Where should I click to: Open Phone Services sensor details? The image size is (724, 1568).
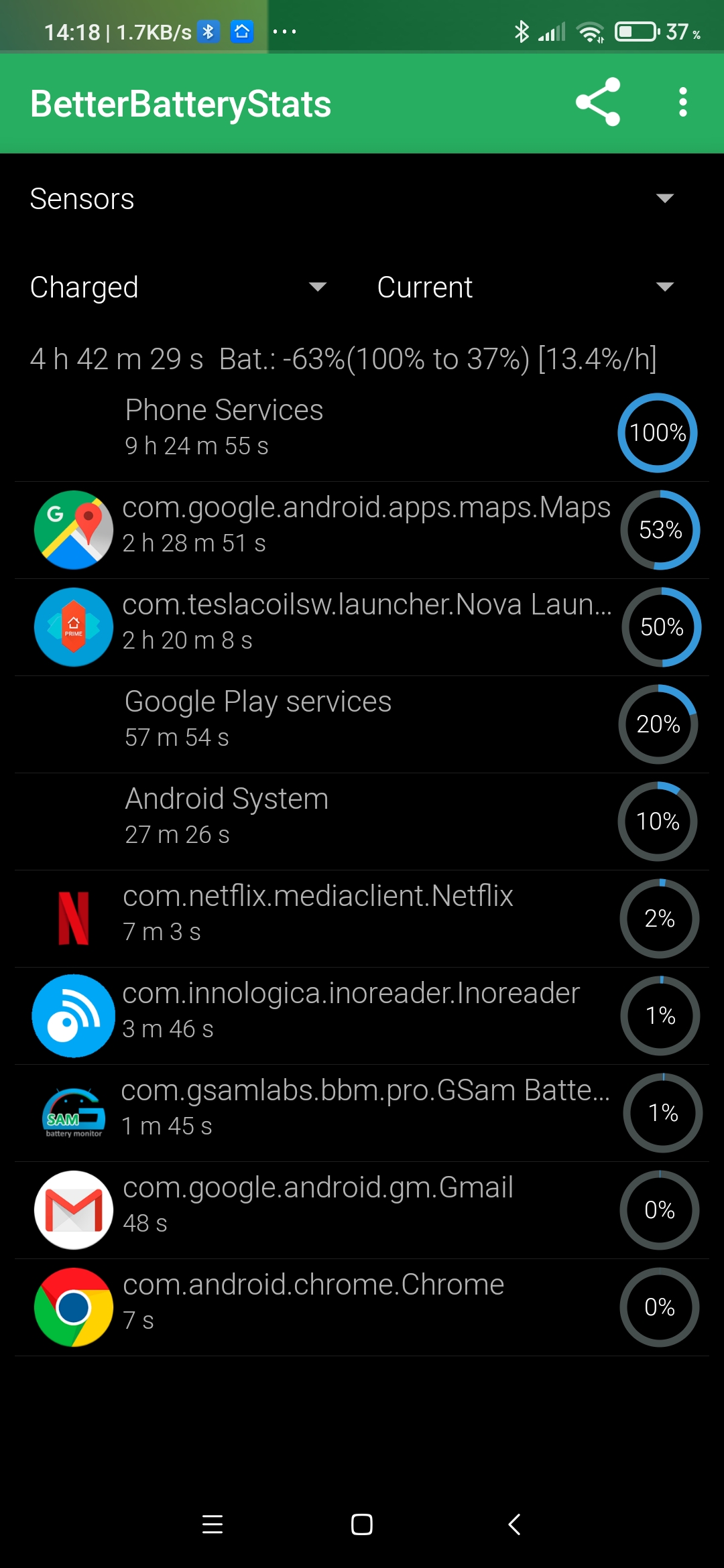point(362,432)
